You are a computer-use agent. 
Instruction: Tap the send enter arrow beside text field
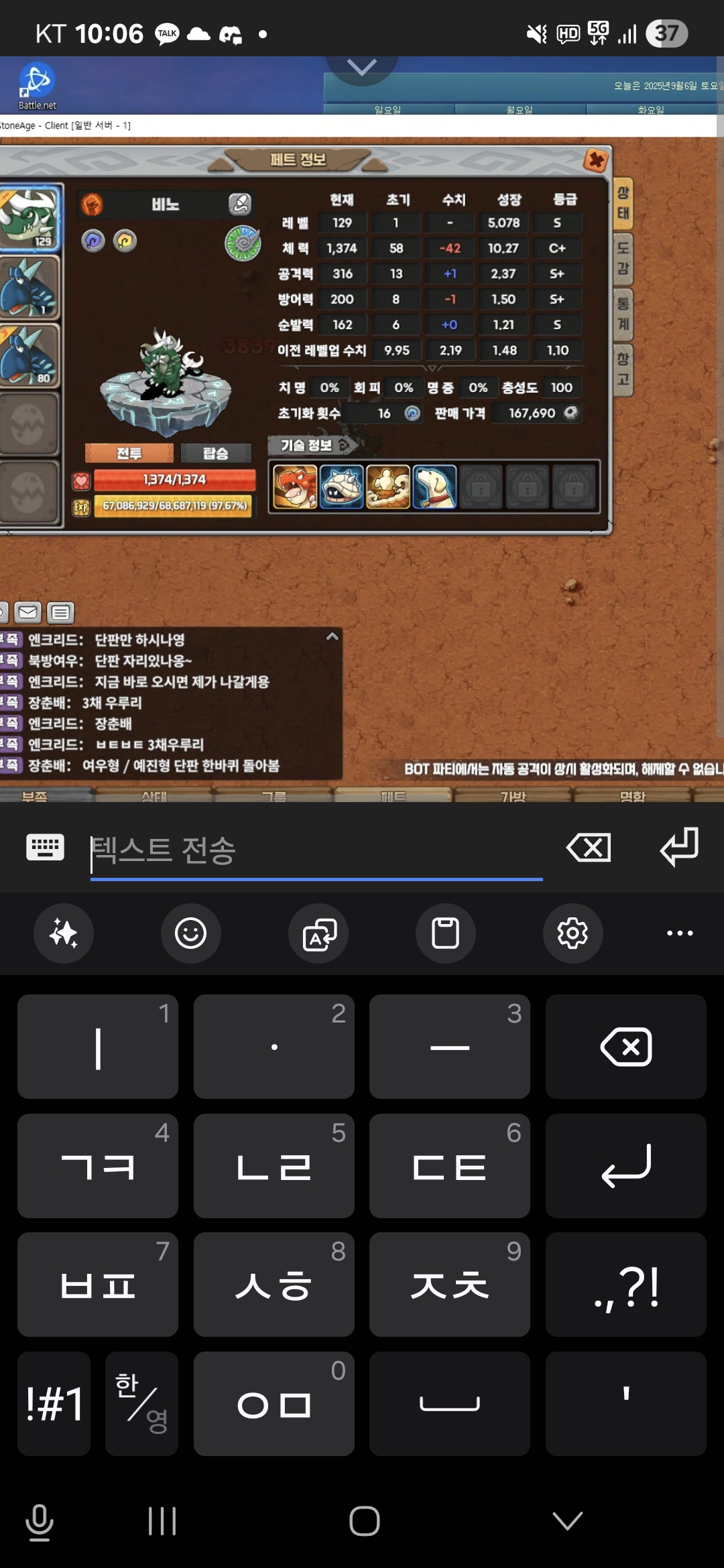pos(679,848)
